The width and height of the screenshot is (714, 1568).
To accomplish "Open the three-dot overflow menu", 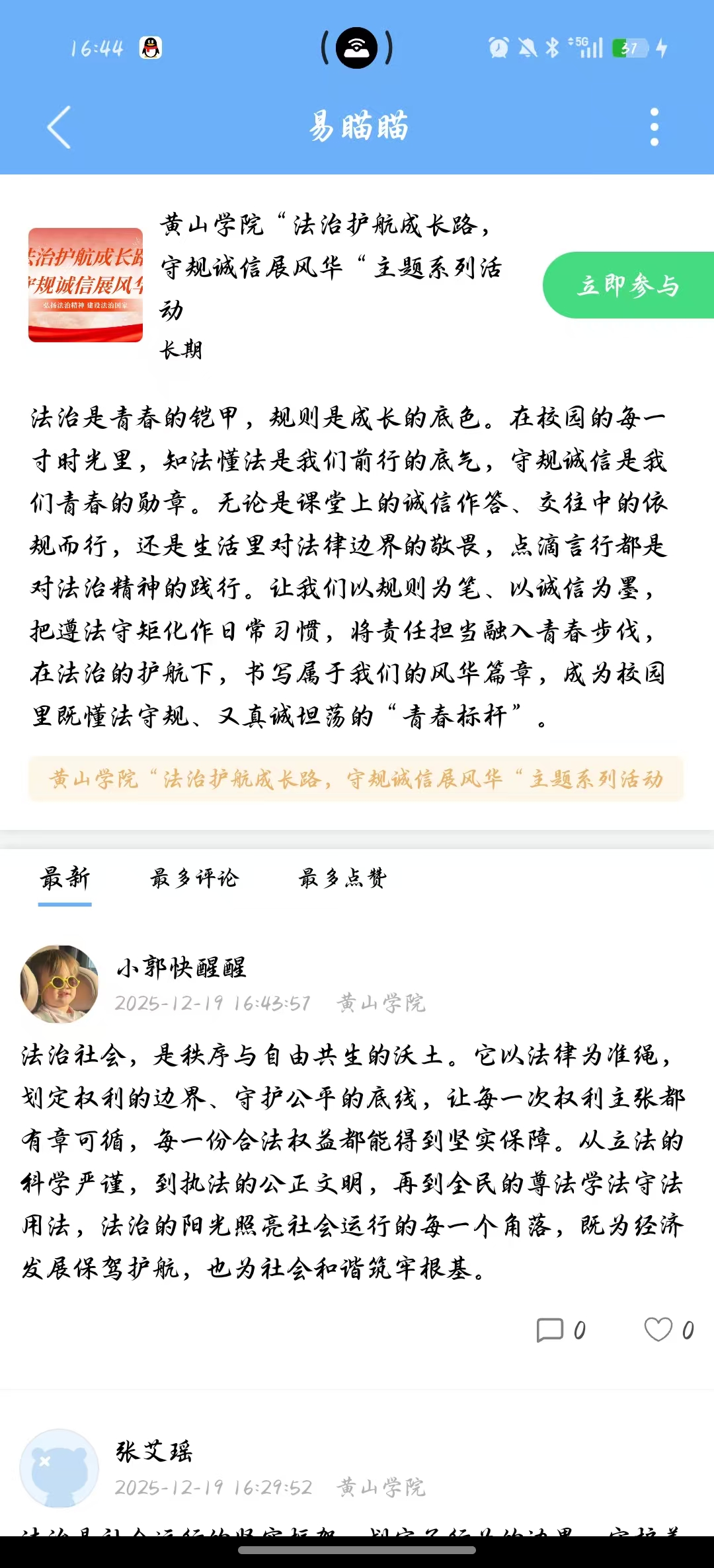I will [x=654, y=127].
